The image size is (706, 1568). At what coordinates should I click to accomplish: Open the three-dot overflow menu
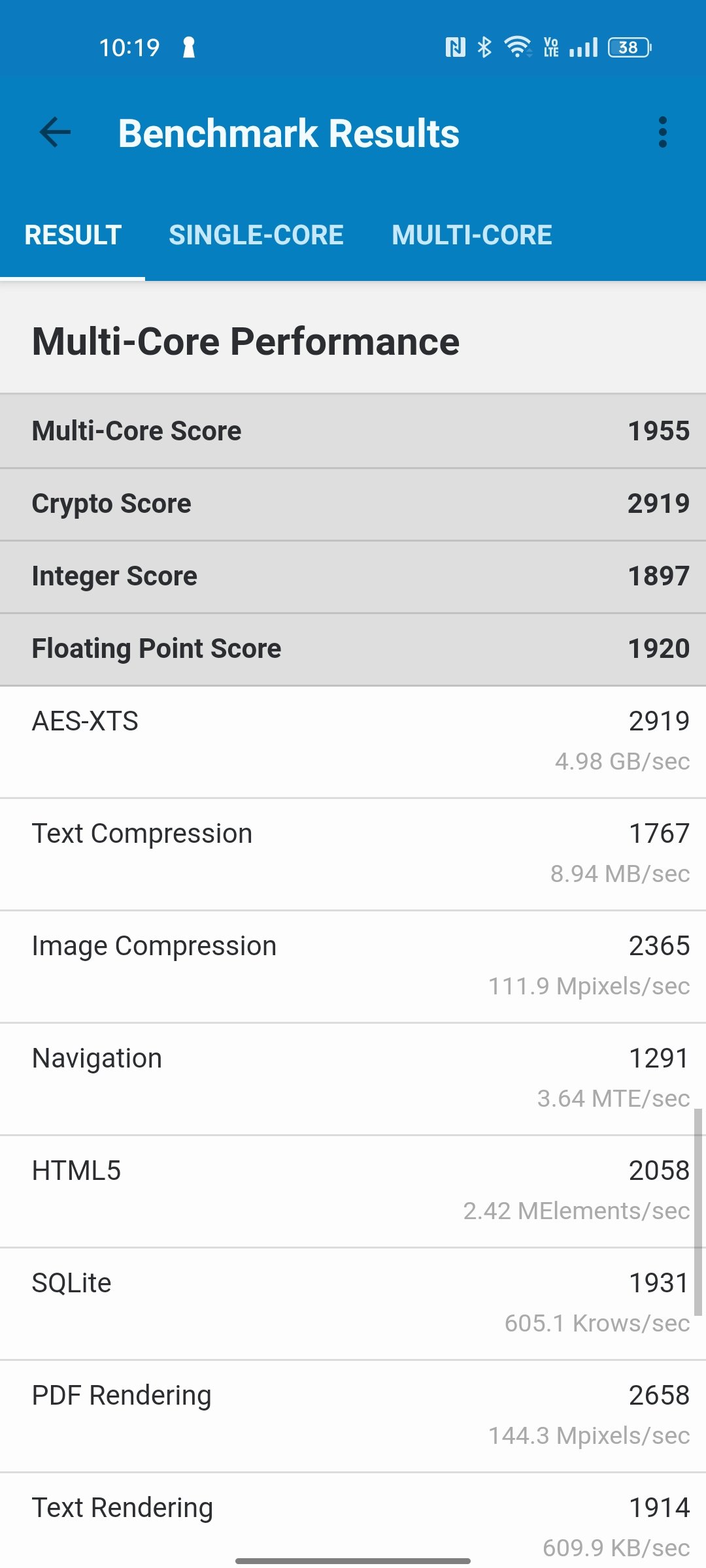tap(663, 133)
